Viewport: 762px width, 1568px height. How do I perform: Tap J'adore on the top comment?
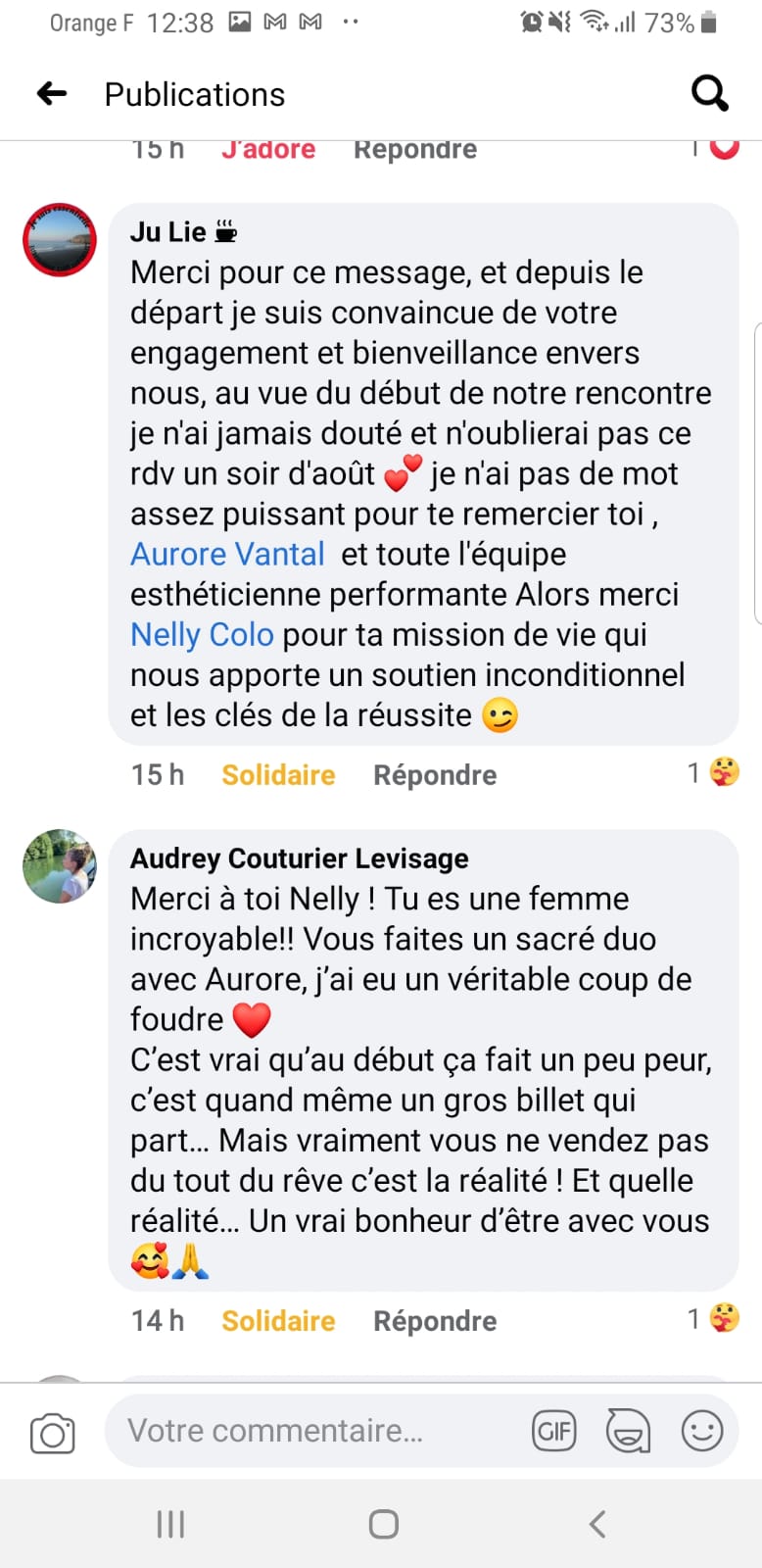coord(268,150)
